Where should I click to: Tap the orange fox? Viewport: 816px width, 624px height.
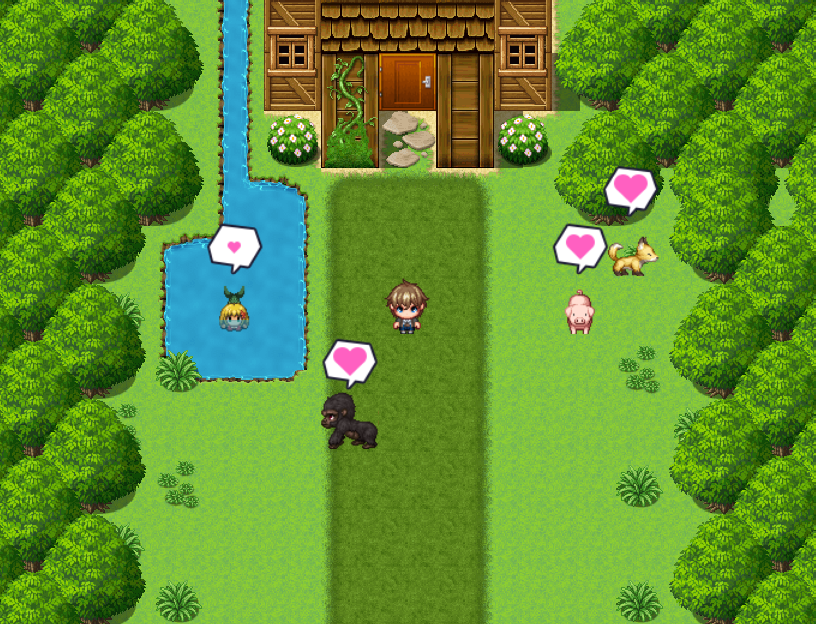[633, 258]
